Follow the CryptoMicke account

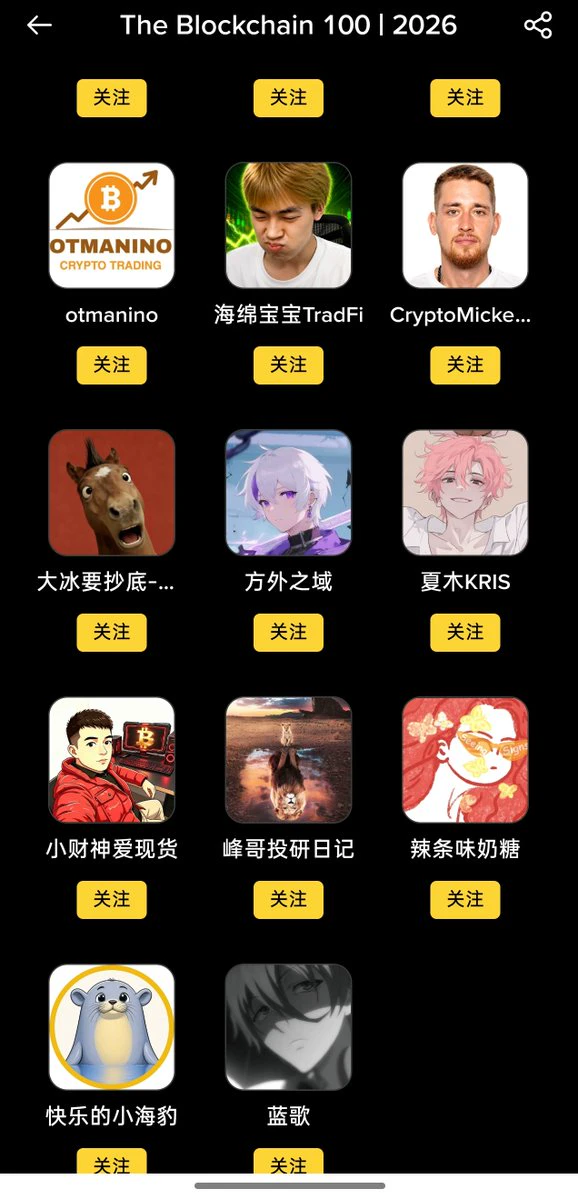click(x=465, y=365)
